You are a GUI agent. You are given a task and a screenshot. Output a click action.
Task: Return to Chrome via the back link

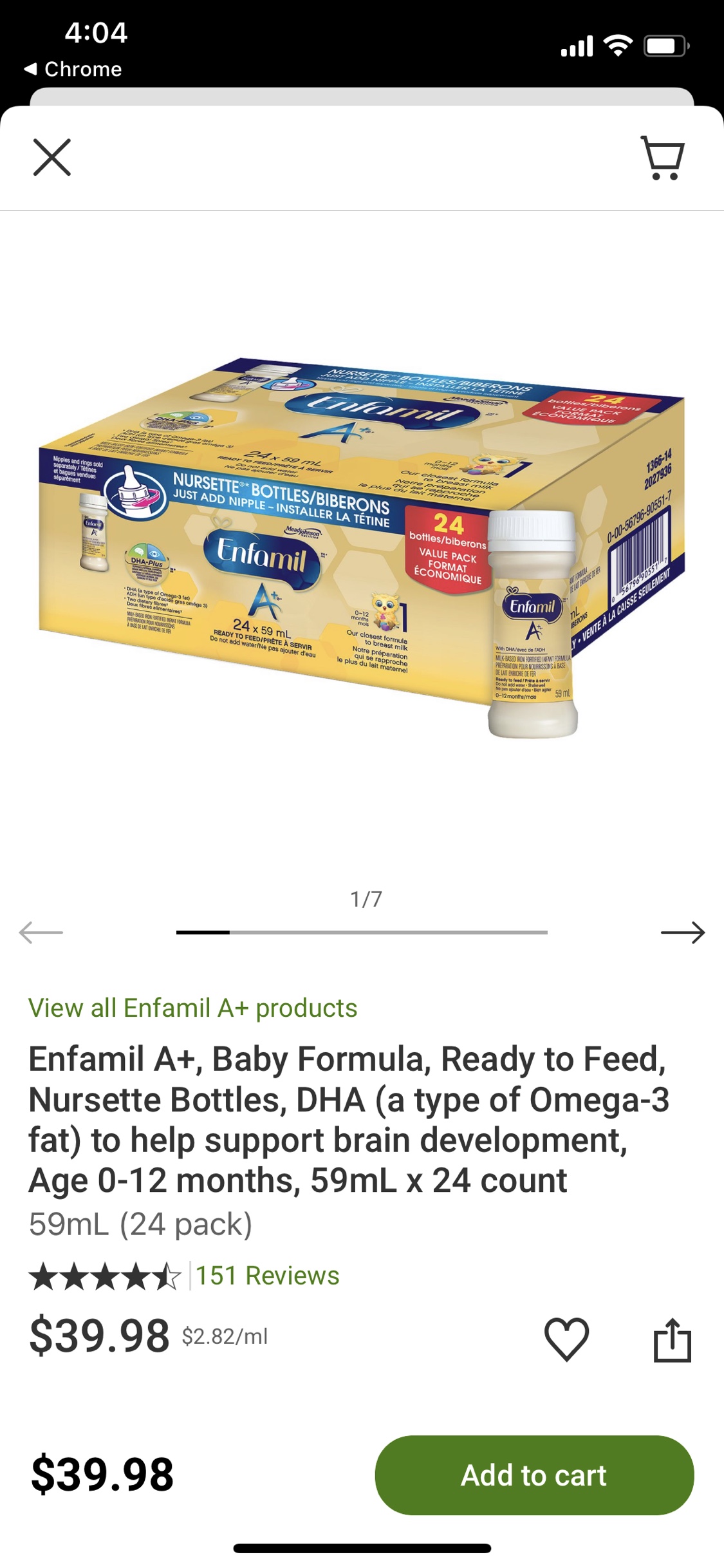(x=73, y=69)
